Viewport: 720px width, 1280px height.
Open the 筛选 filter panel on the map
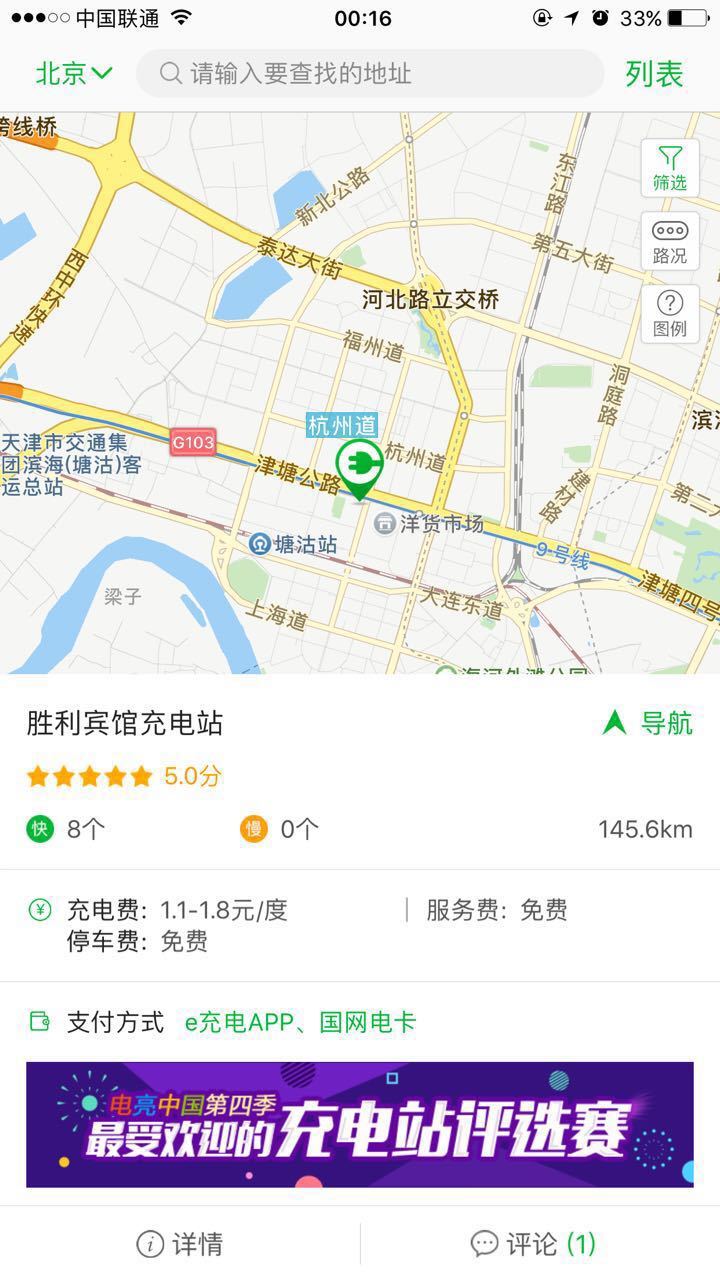(x=669, y=168)
